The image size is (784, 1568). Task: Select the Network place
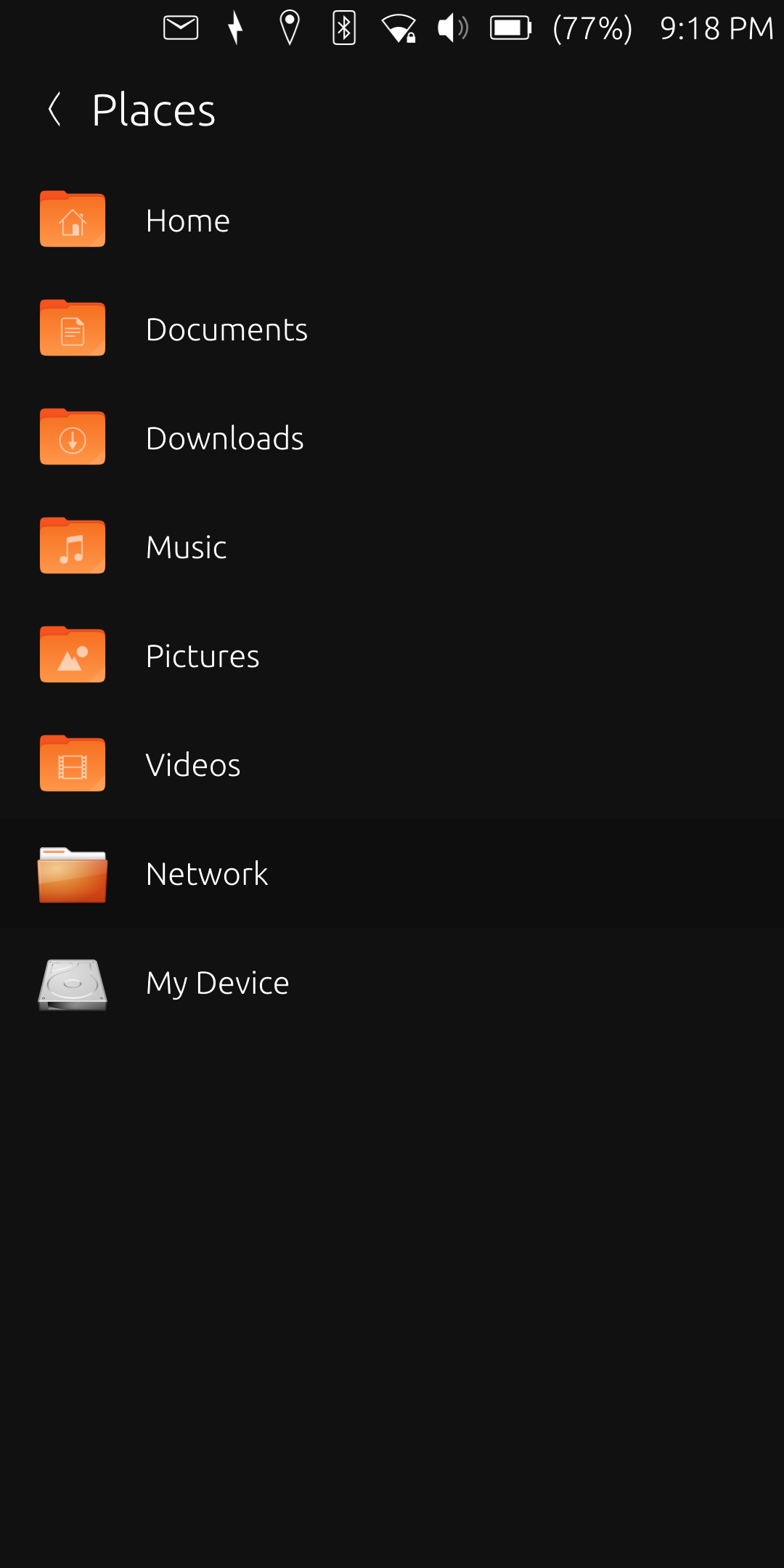coord(392,873)
